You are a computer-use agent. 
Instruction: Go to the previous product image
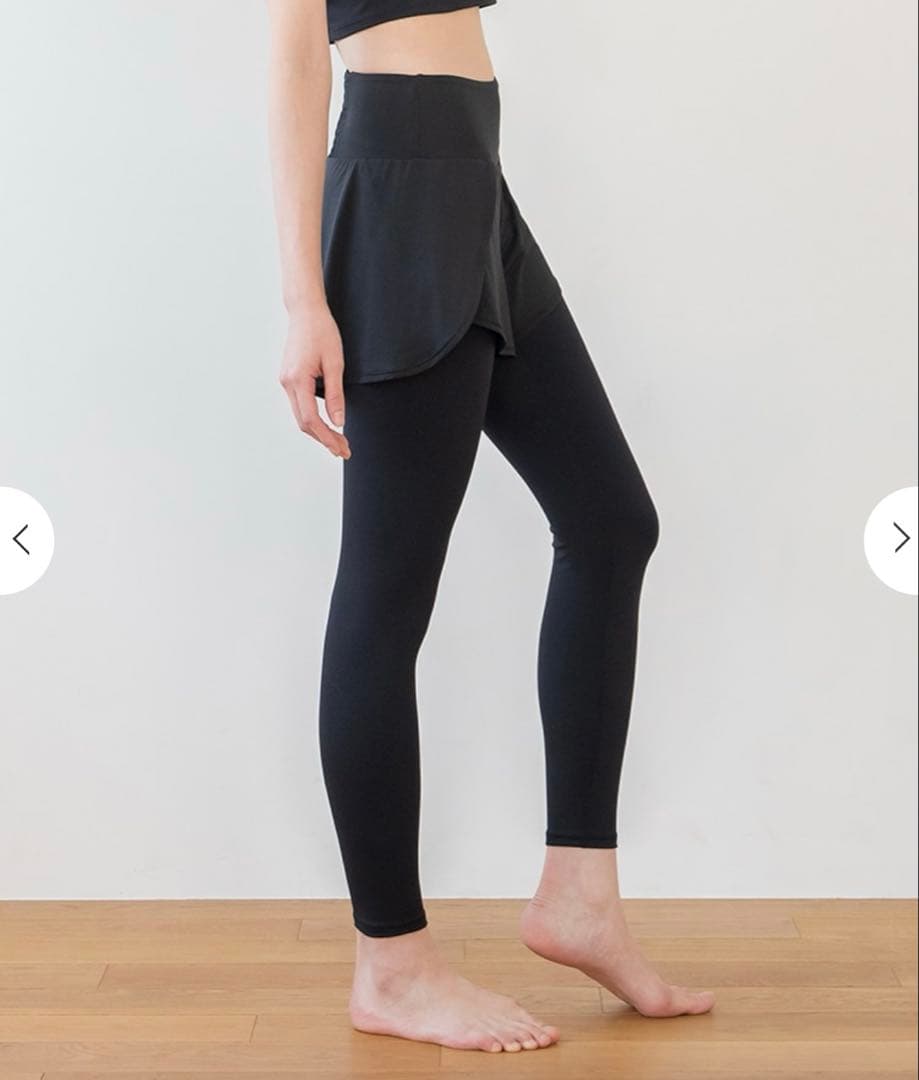(x=22, y=540)
